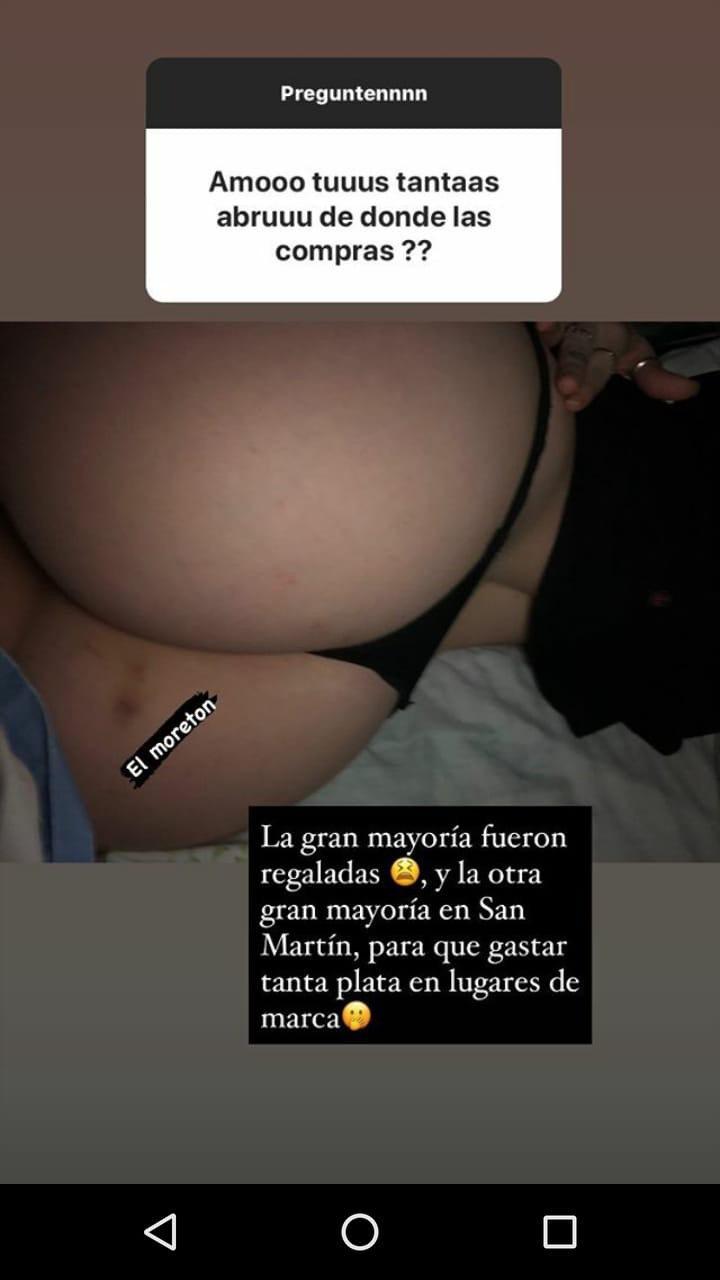Tap the home button in navigation bar
This screenshot has width=720, height=1280.
coord(360,1232)
